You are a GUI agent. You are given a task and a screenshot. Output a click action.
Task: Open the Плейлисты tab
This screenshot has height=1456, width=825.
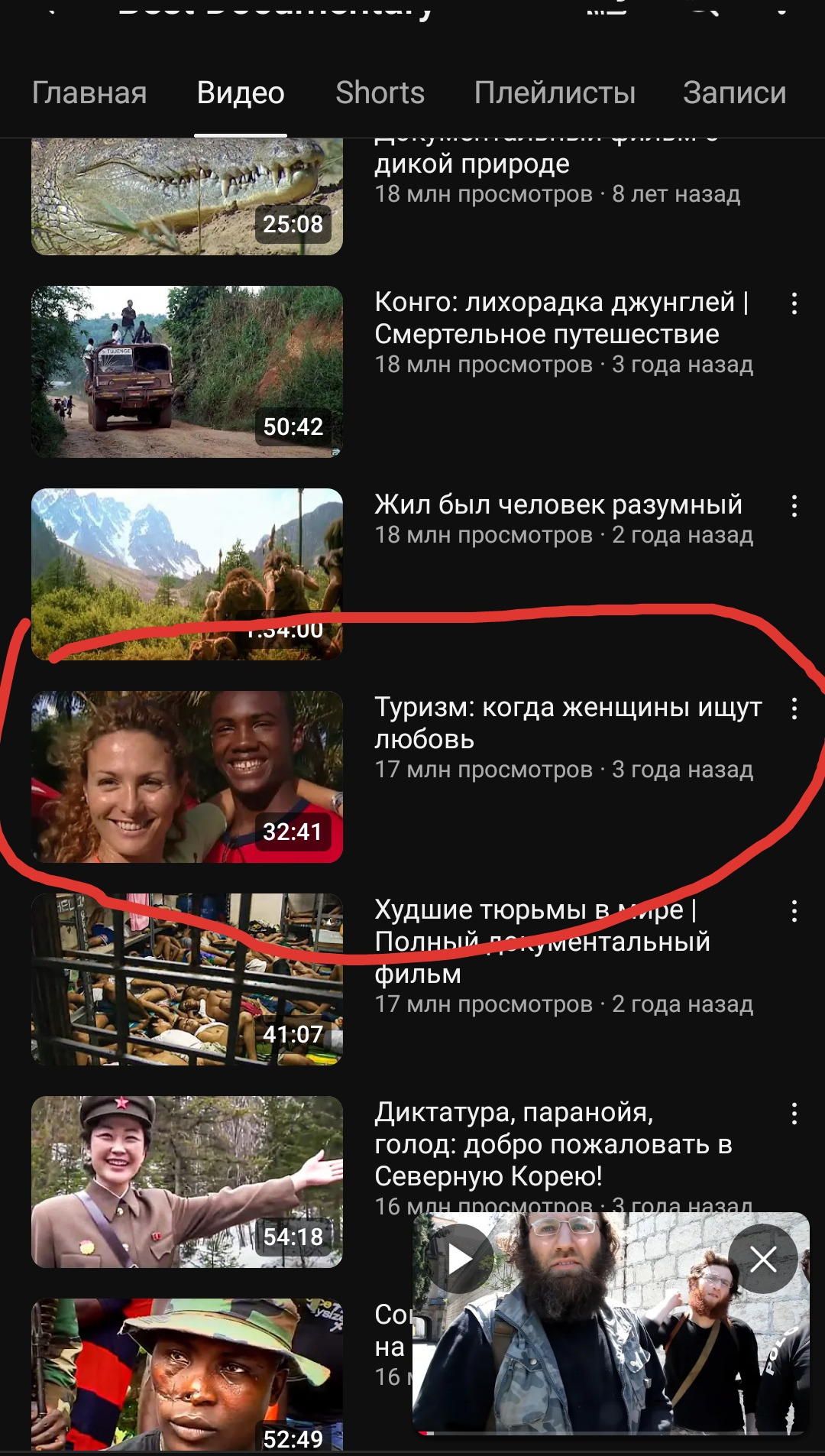555,93
